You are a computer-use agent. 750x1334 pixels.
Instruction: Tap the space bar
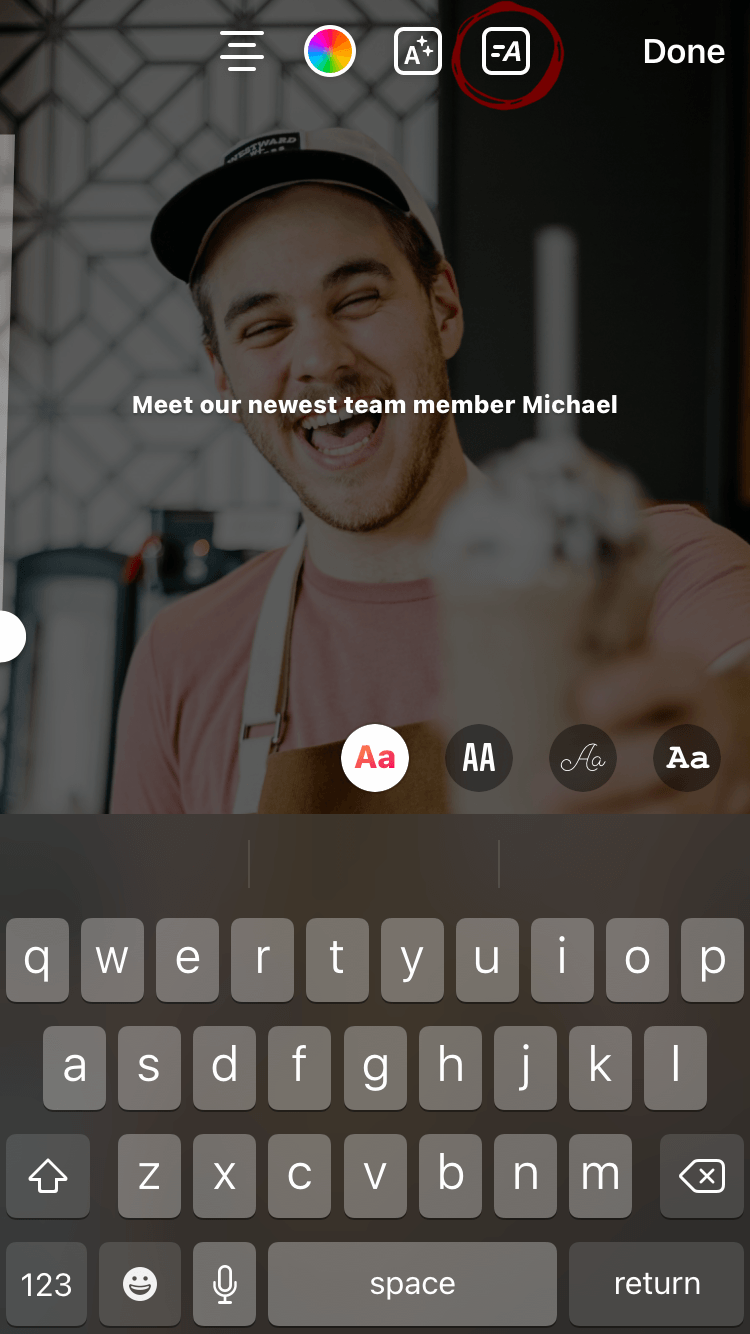(412, 1284)
